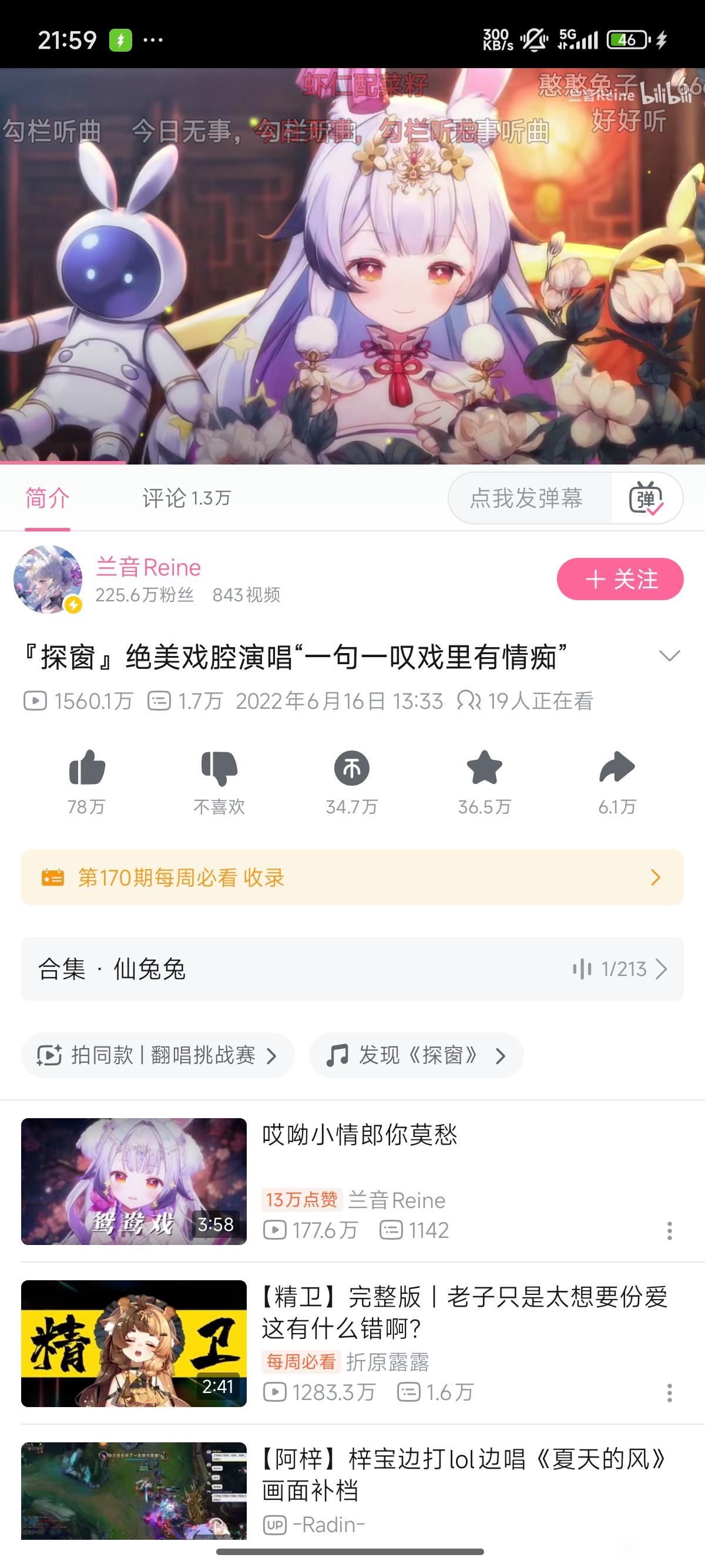Give coins with the coin icon

click(x=351, y=768)
